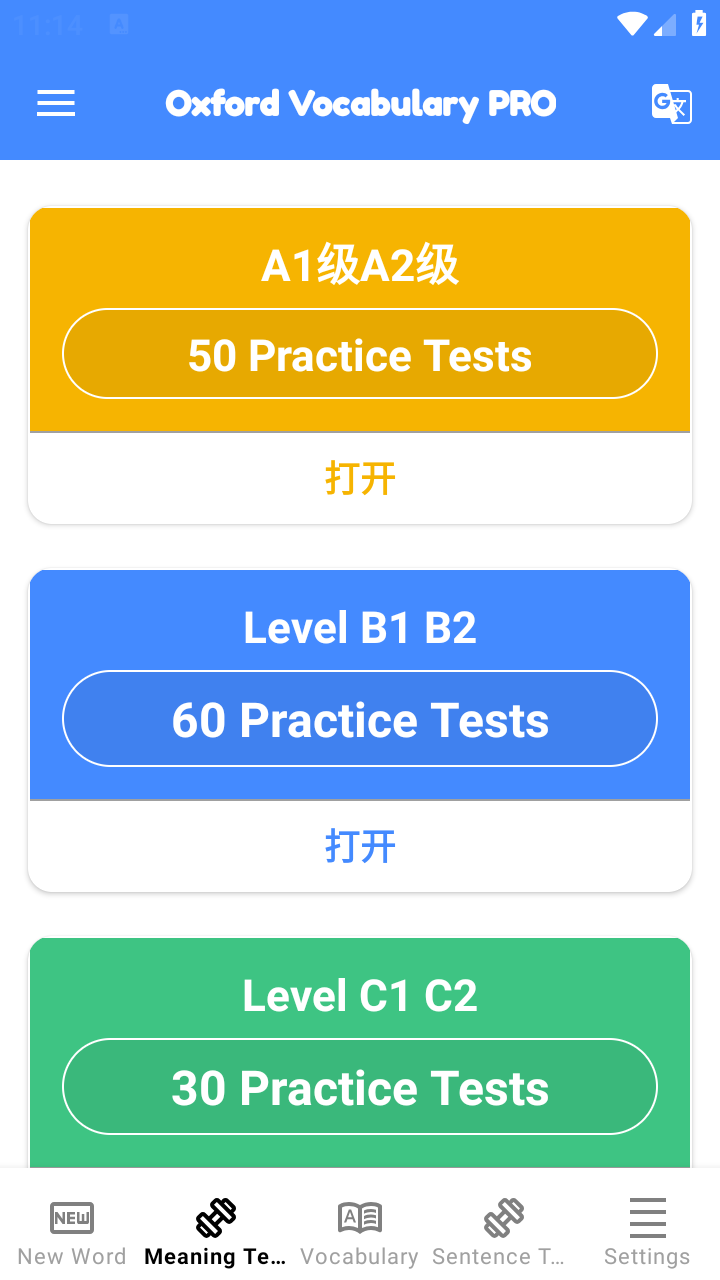Tap the 60 Practice Tests button

[x=359, y=718]
